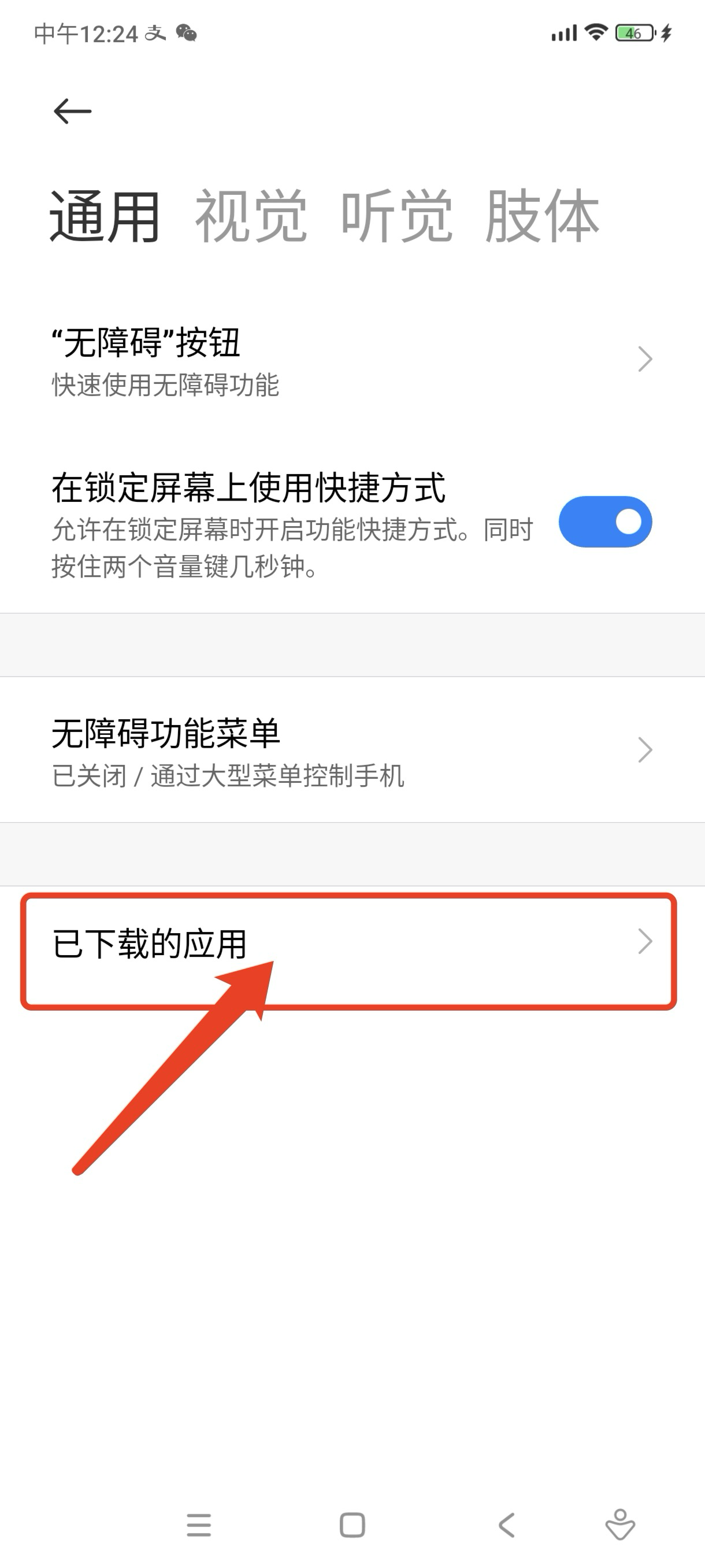The image size is (705, 1568).
Task: Switch to the 听觉 tab
Action: 396,216
